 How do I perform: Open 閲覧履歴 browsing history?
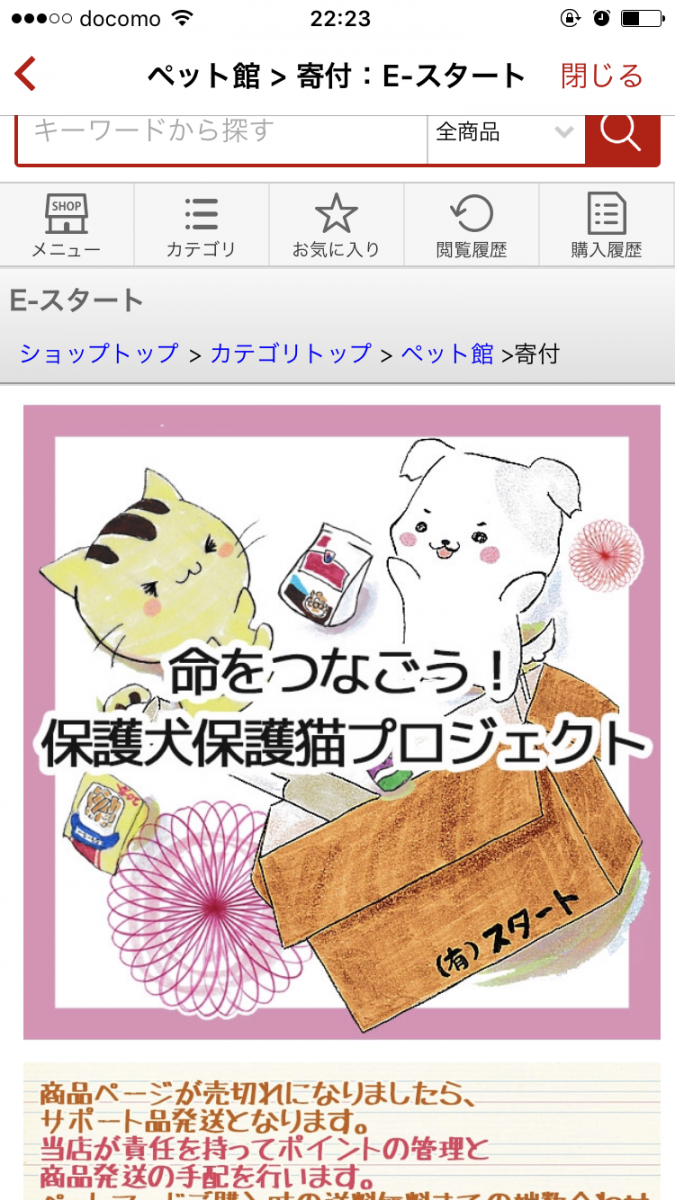tap(471, 226)
